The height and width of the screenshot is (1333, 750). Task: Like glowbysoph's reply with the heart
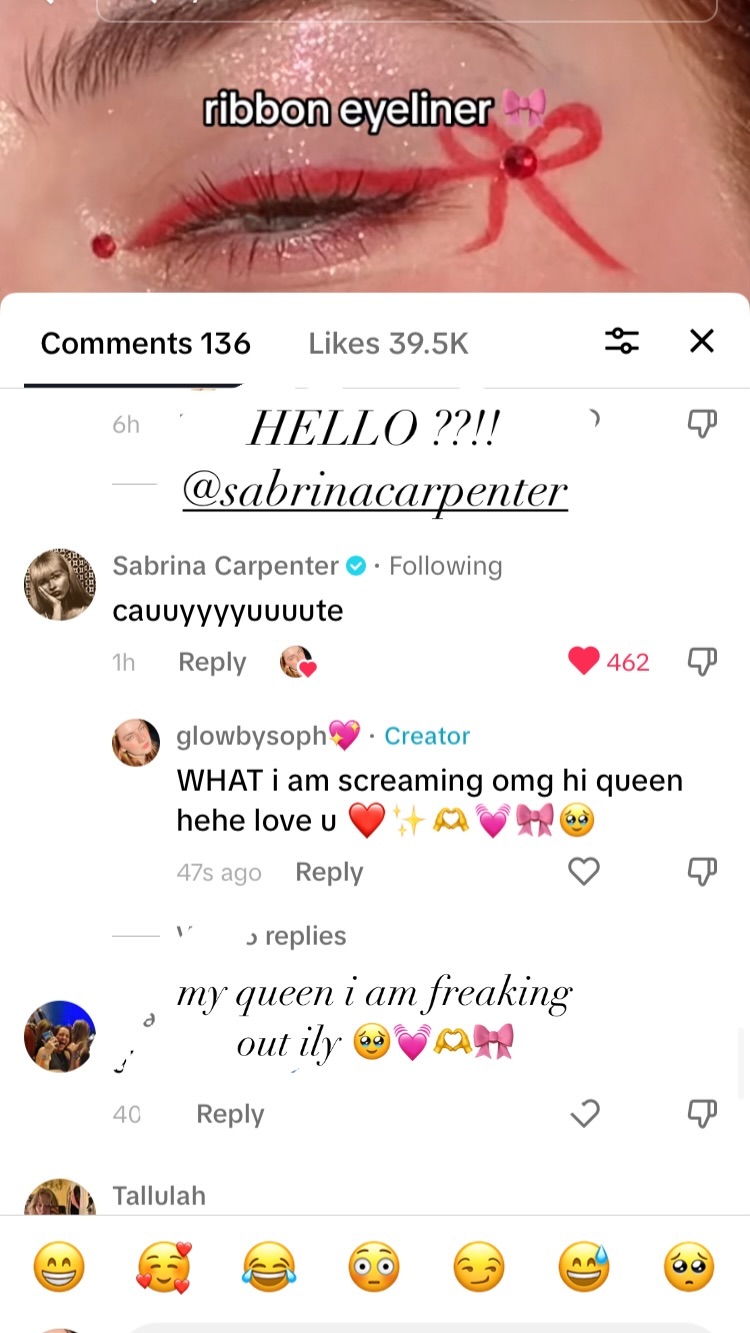click(584, 872)
